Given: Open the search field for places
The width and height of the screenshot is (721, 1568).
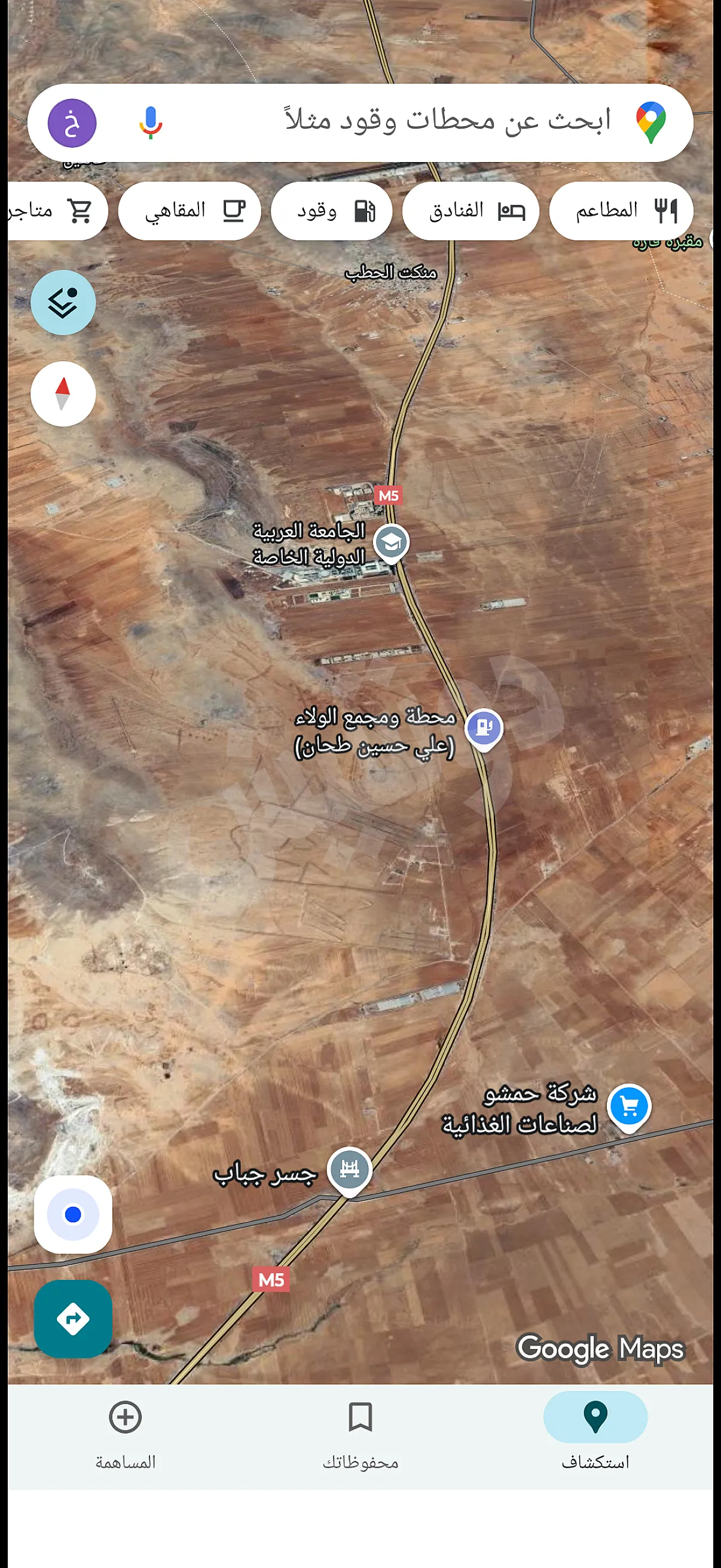Looking at the screenshot, I should coord(426,122).
